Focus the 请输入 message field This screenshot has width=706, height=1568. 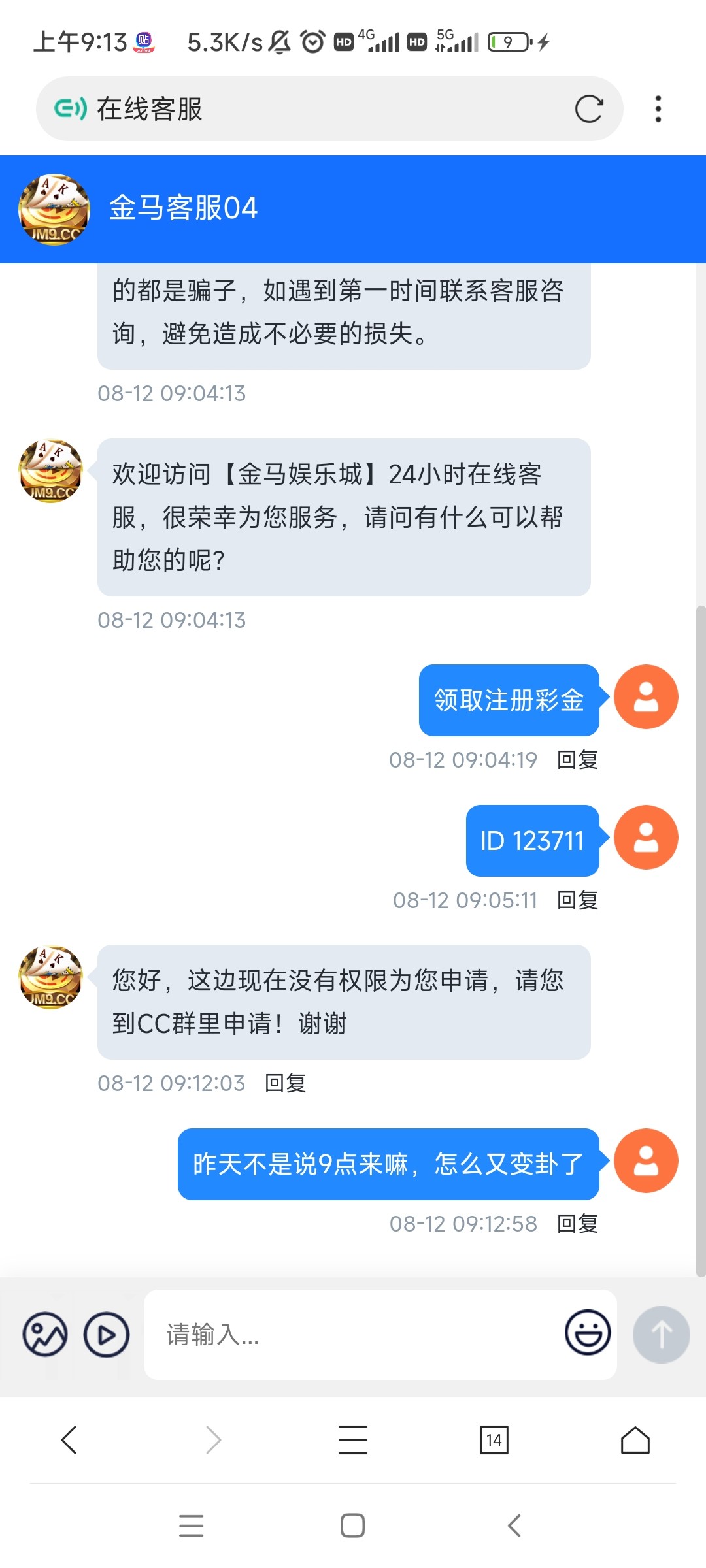point(353,1334)
